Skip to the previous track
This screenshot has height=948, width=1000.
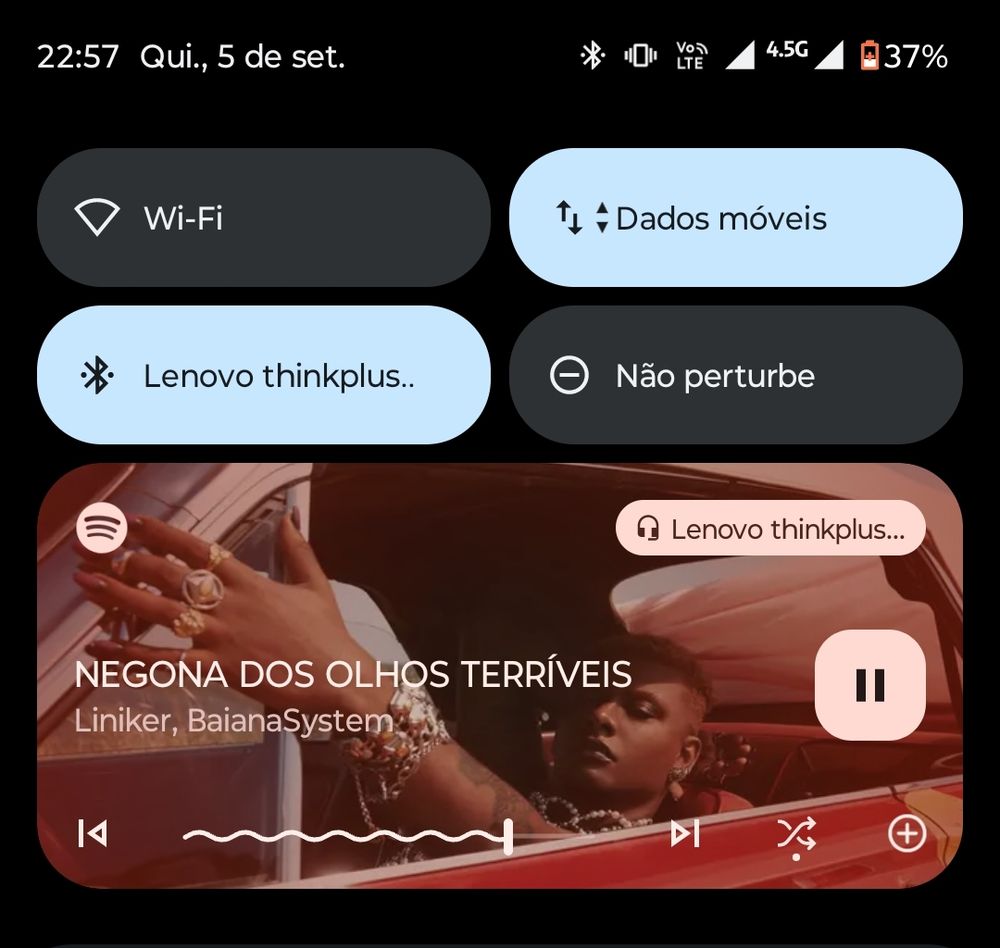92,833
